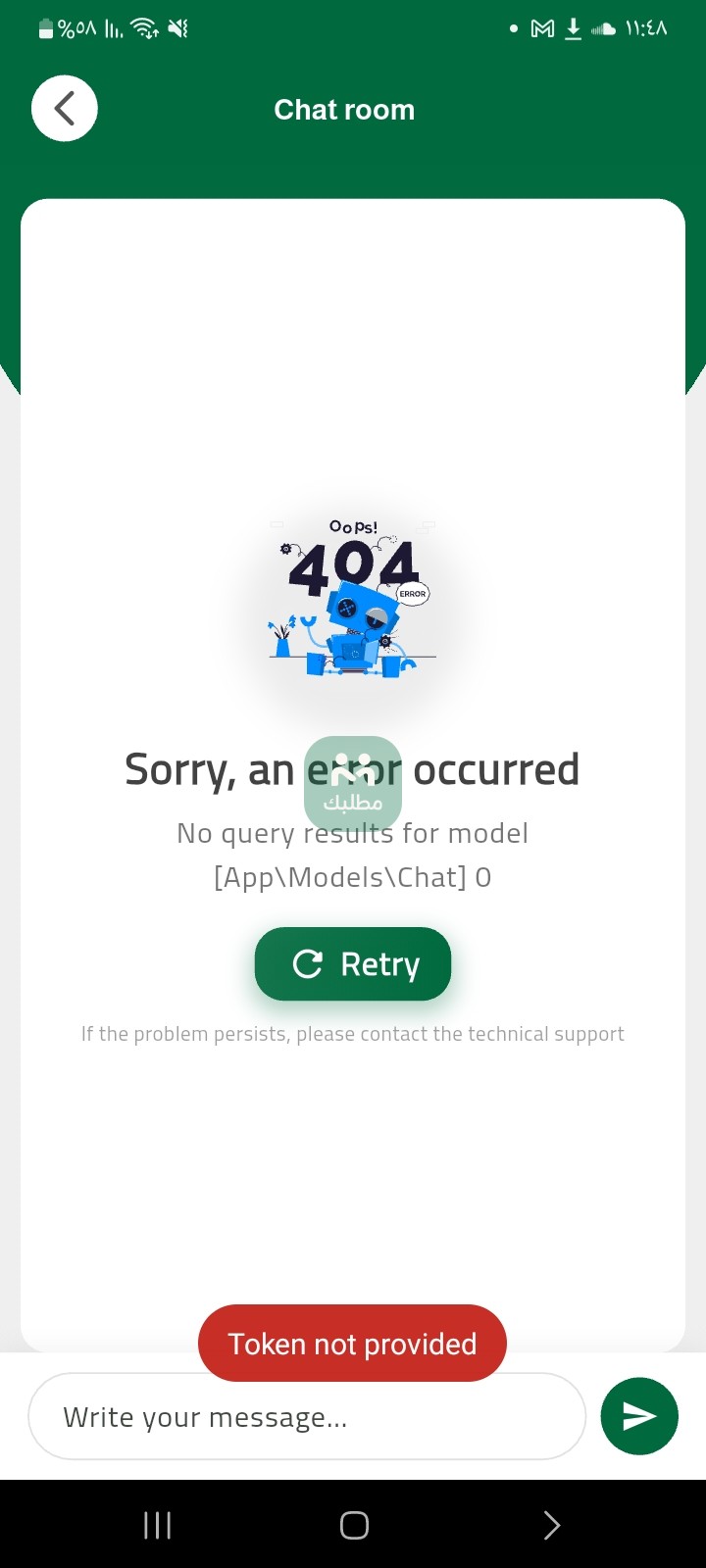
Task: Open the recent apps view
Action: click(x=157, y=1525)
